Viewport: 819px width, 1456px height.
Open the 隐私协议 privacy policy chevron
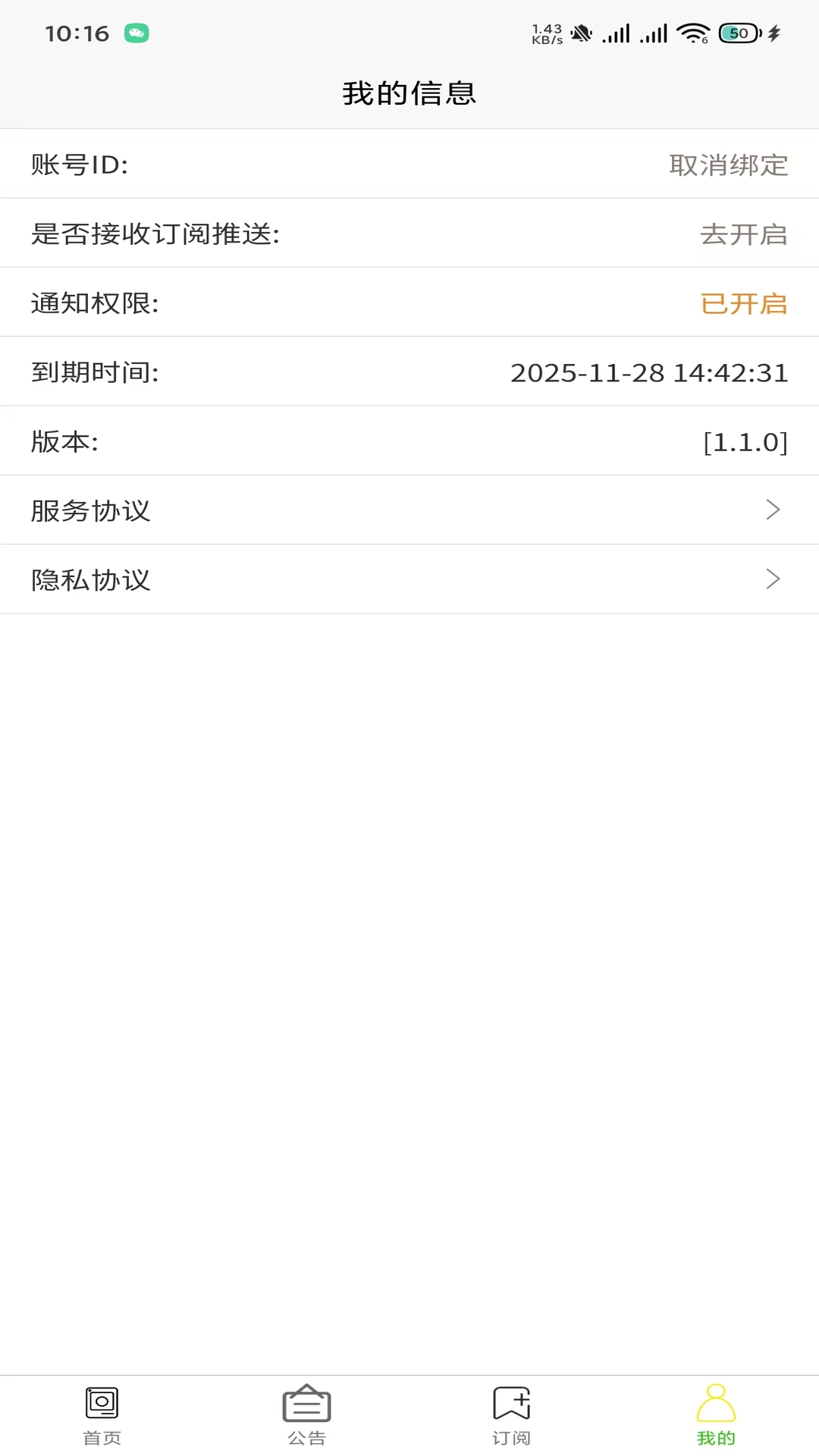click(771, 579)
